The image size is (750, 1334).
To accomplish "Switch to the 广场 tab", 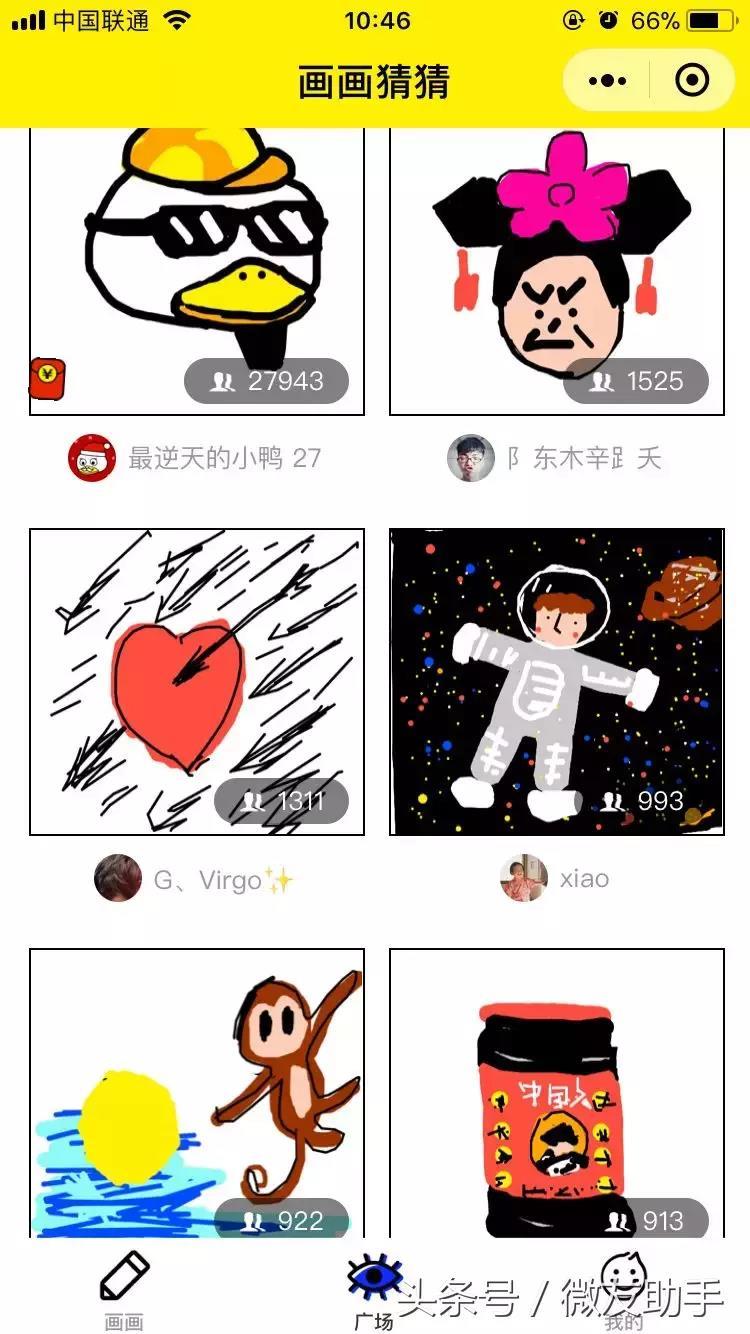I will (x=374, y=1290).
